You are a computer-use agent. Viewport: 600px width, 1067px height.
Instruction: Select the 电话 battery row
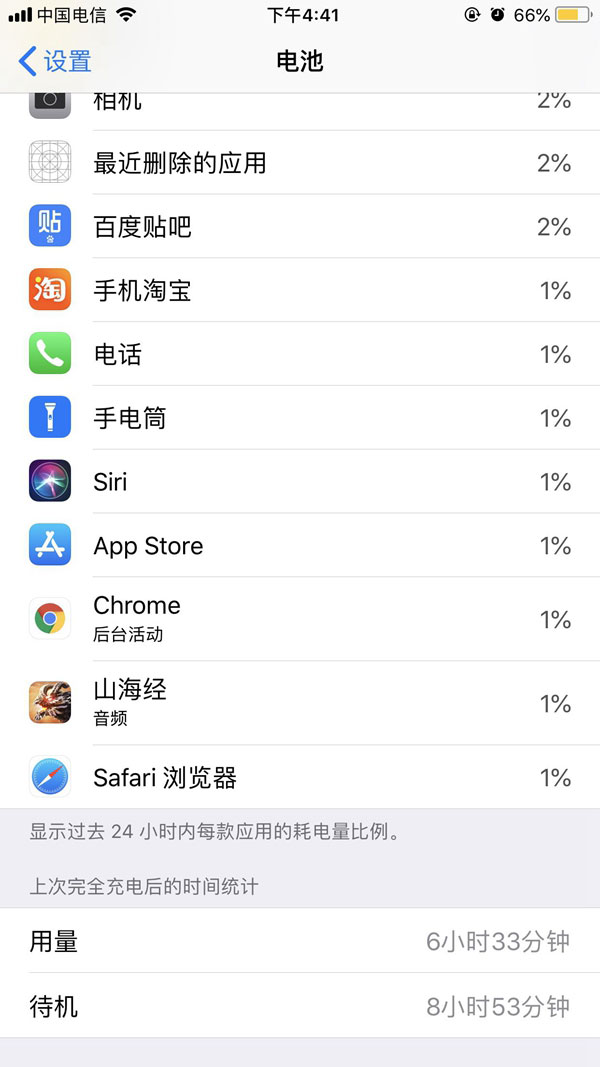[x=300, y=355]
